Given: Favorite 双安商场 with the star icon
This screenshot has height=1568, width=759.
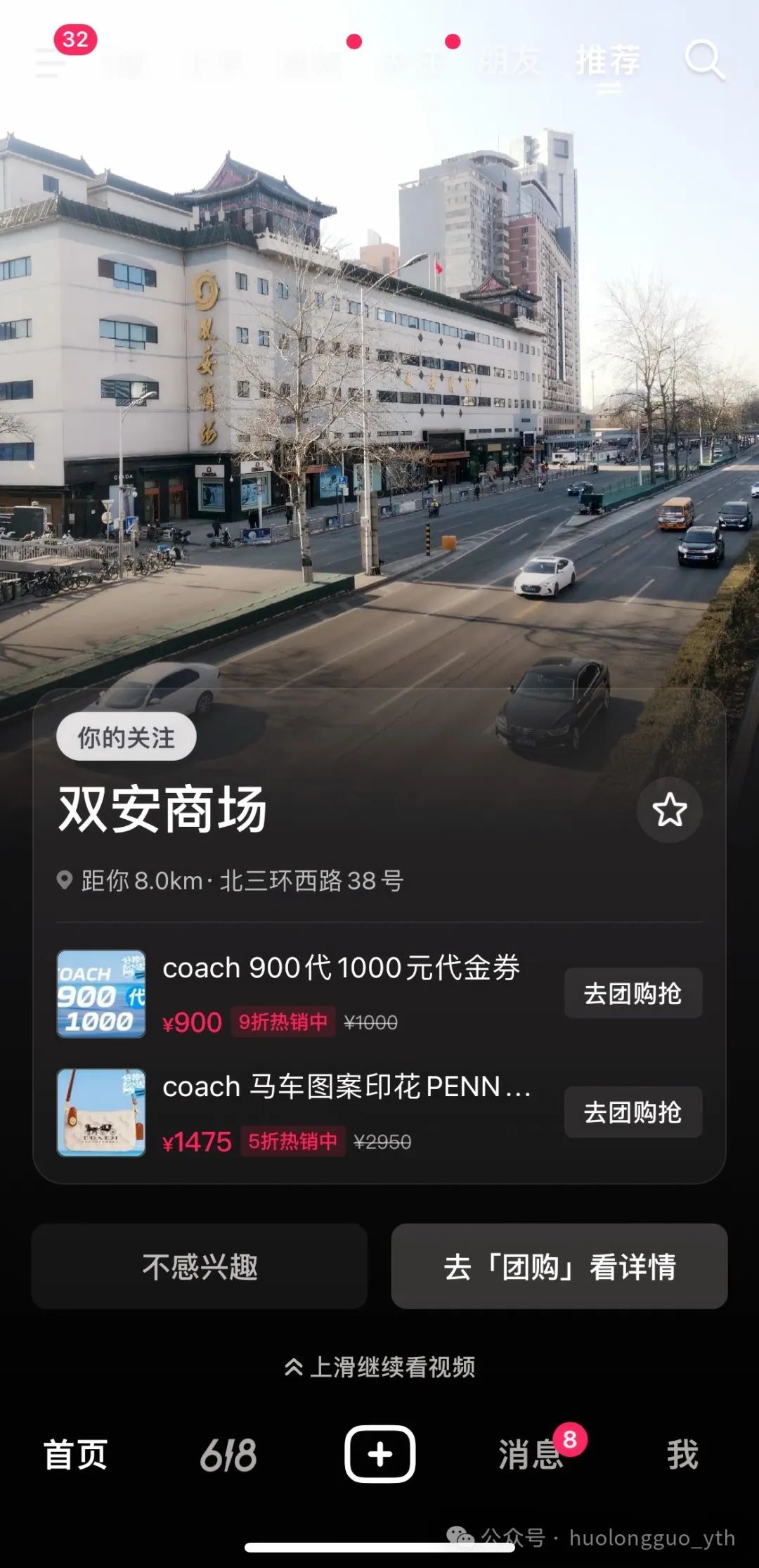Looking at the screenshot, I should pyautogui.click(x=669, y=810).
